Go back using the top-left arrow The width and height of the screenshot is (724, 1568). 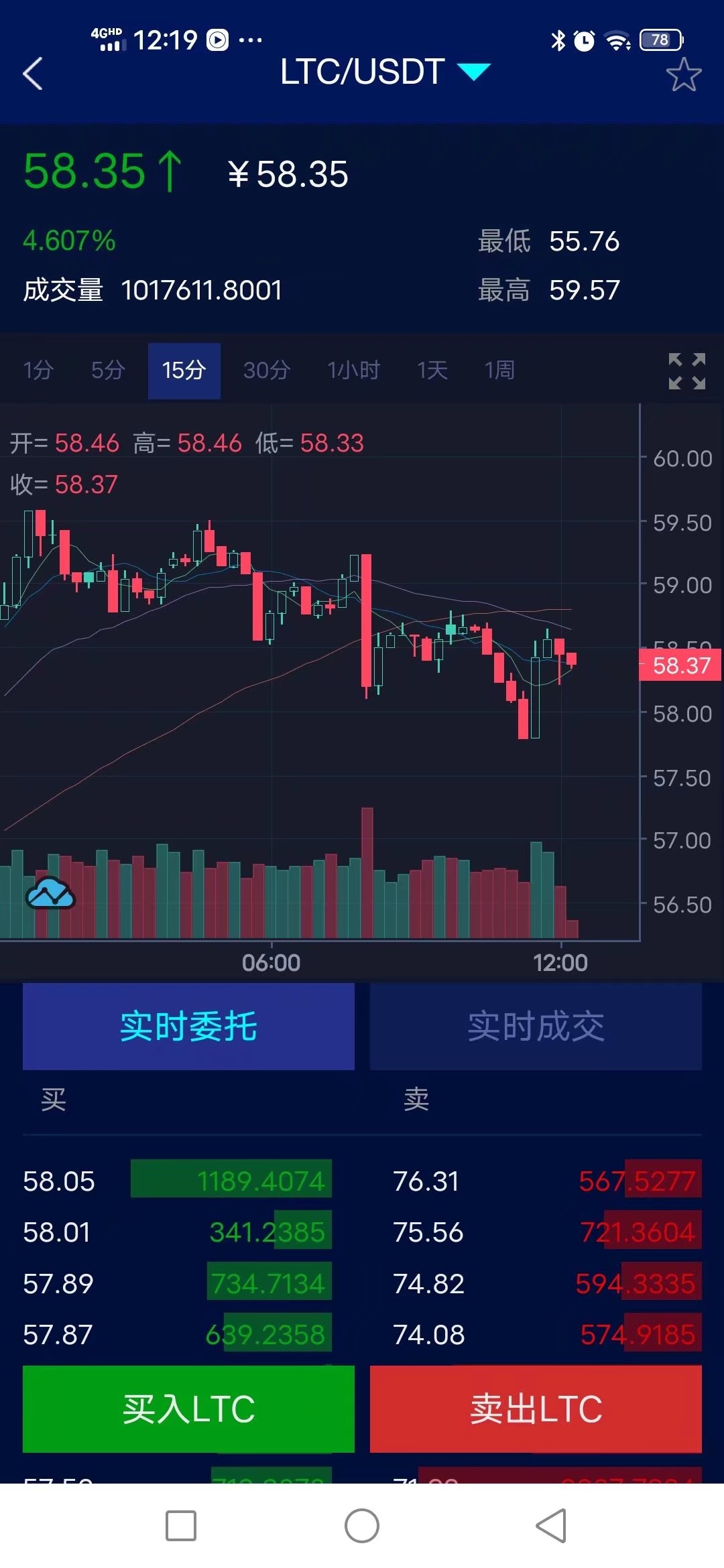click(33, 73)
